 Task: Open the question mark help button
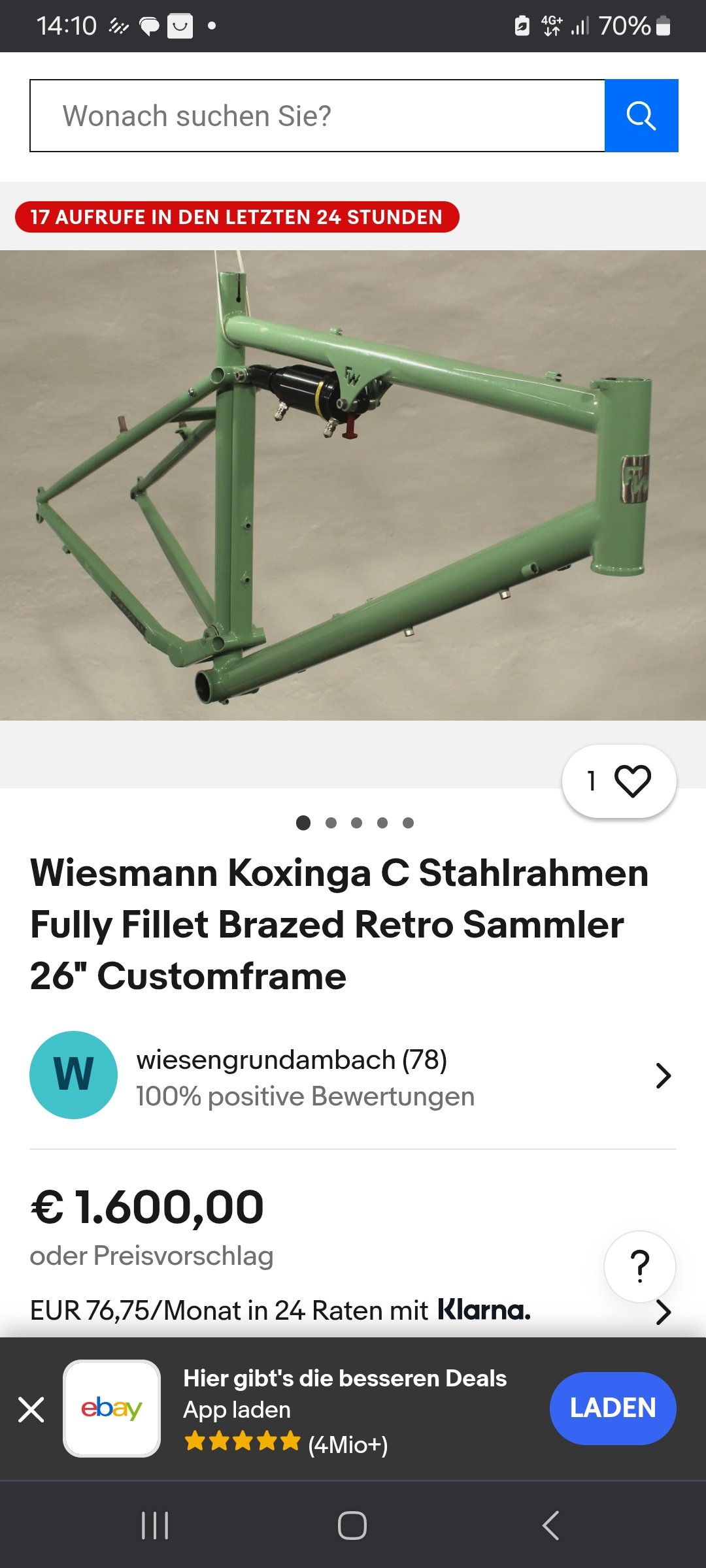pyautogui.click(x=640, y=1266)
